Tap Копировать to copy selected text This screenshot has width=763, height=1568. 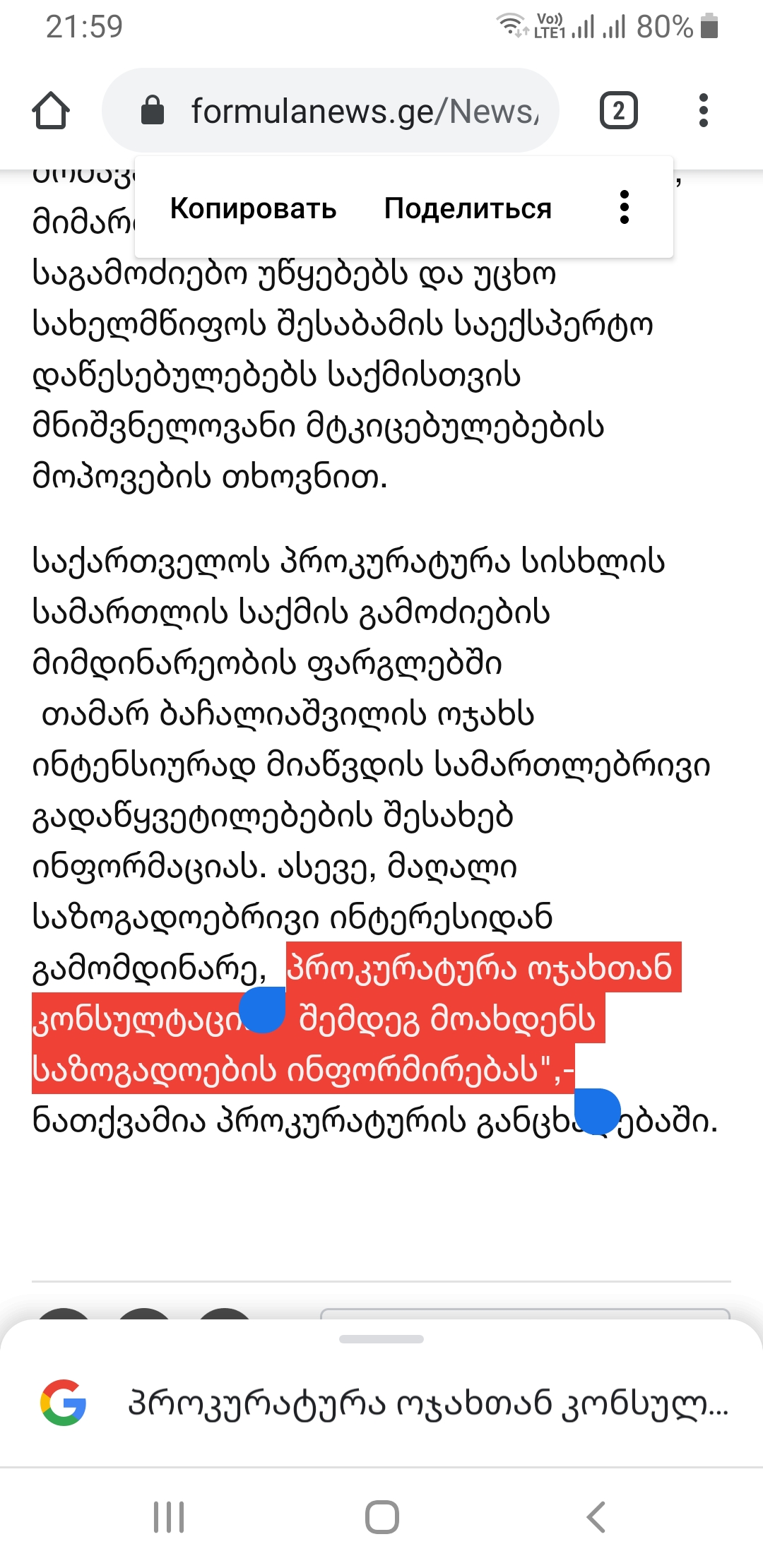(x=253, y=209)
